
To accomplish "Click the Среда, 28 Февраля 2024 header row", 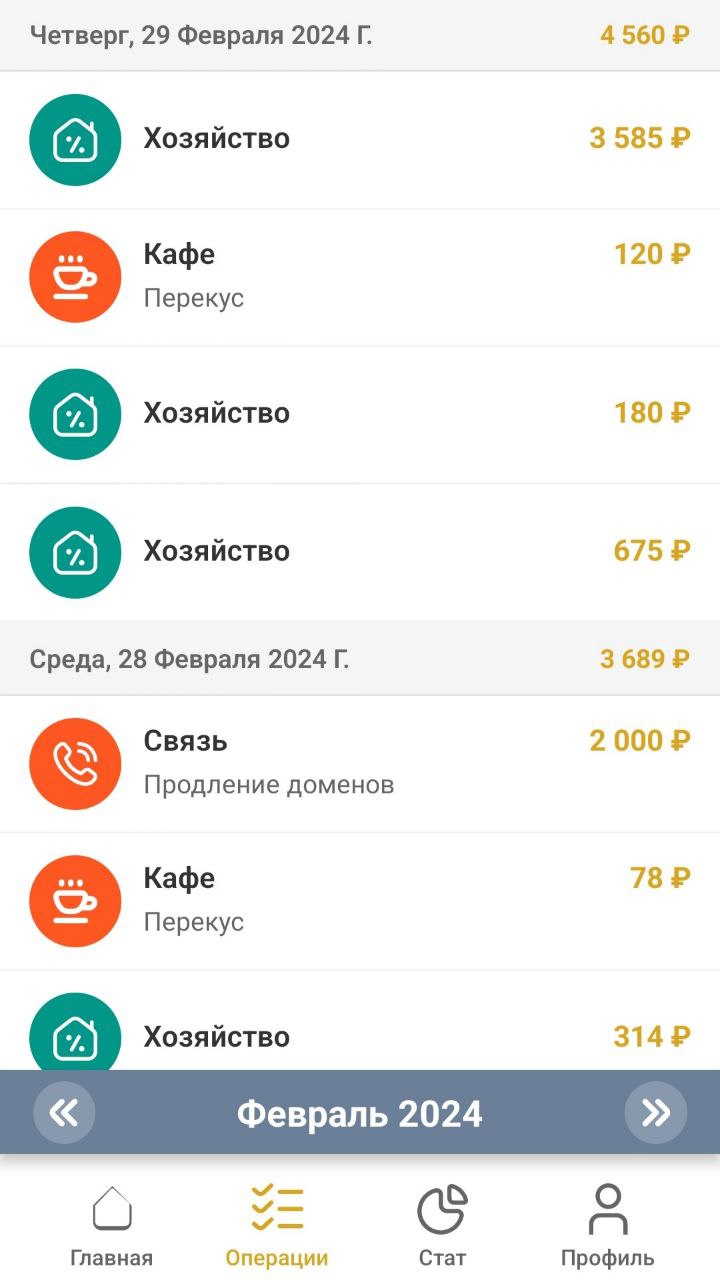I will [x=360, y=659].
